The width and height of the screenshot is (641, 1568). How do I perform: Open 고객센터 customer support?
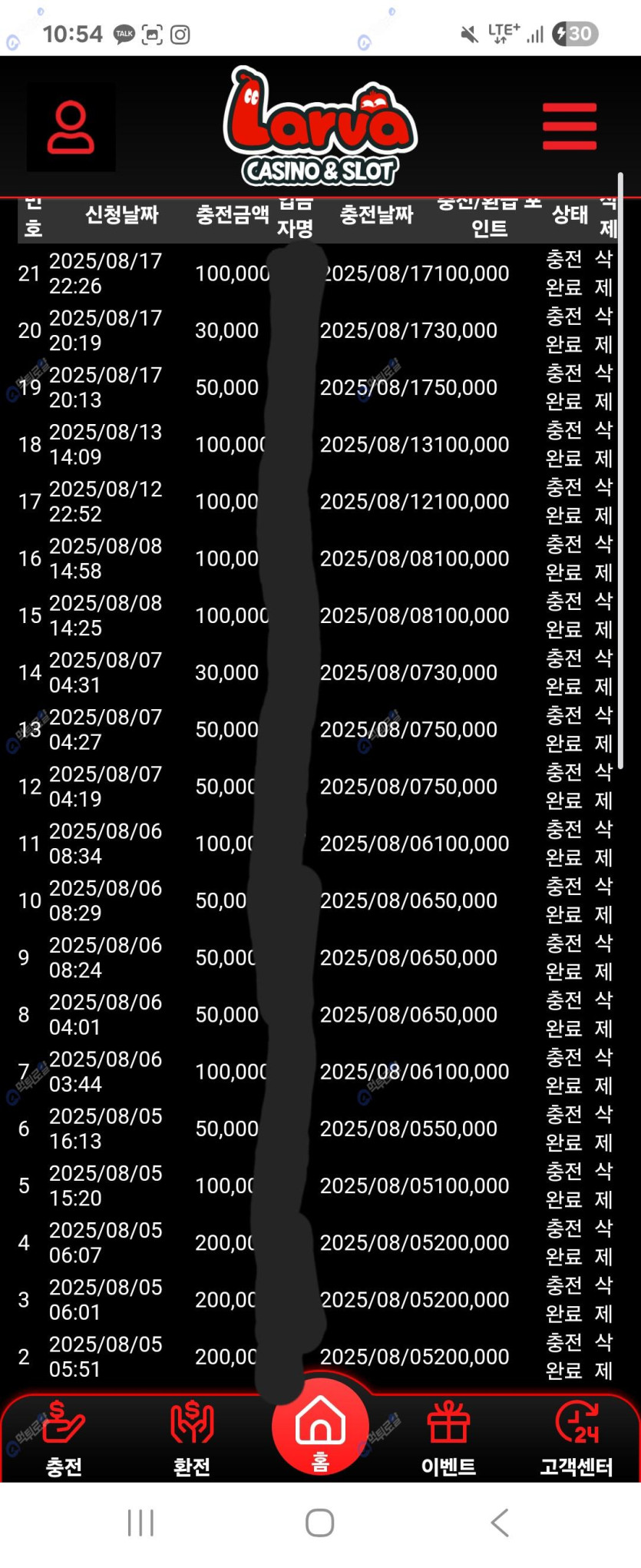point(577,1438)
